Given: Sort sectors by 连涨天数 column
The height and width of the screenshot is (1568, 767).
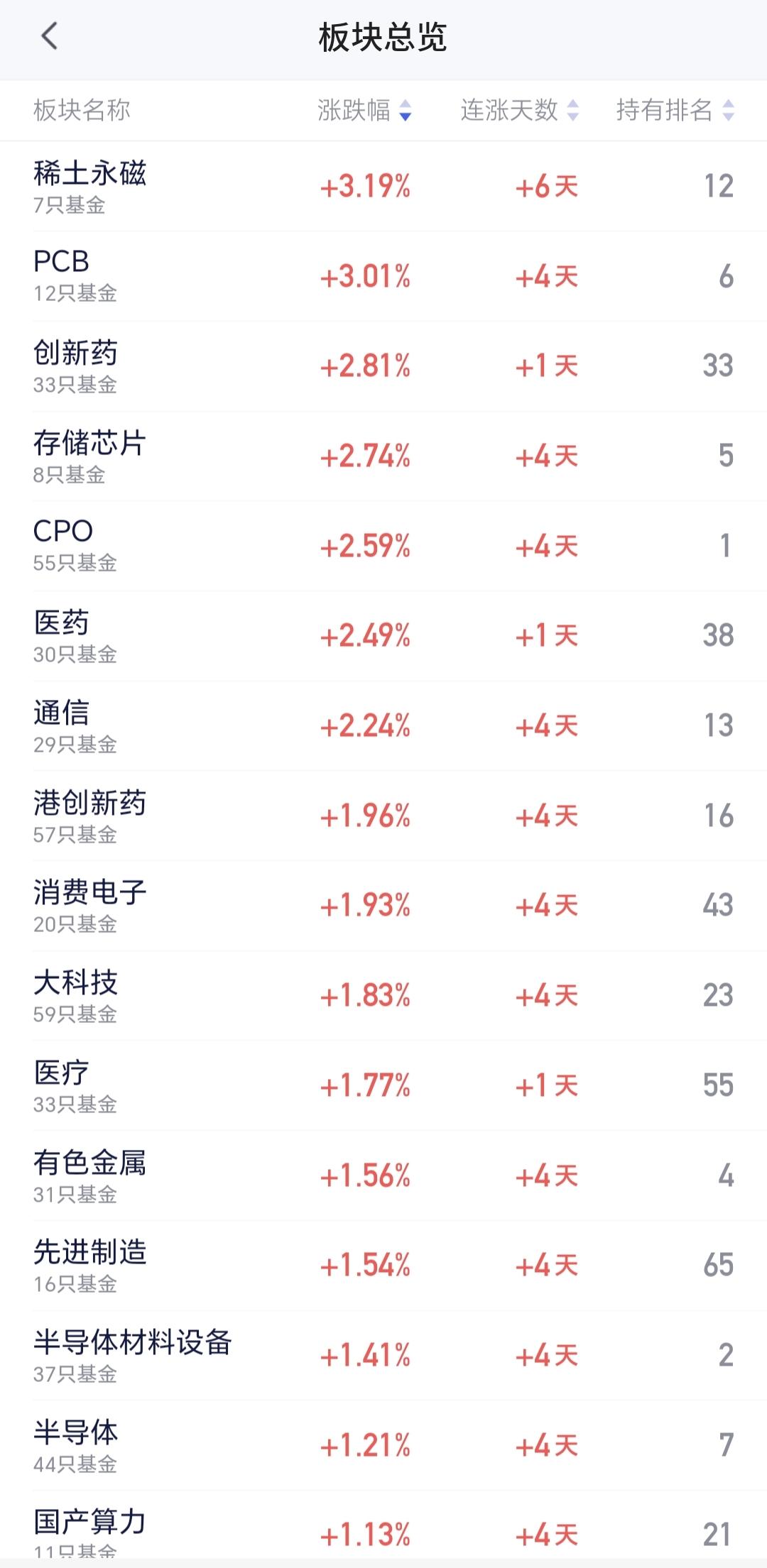Looking at the screenshot, I should coord(520,110).
